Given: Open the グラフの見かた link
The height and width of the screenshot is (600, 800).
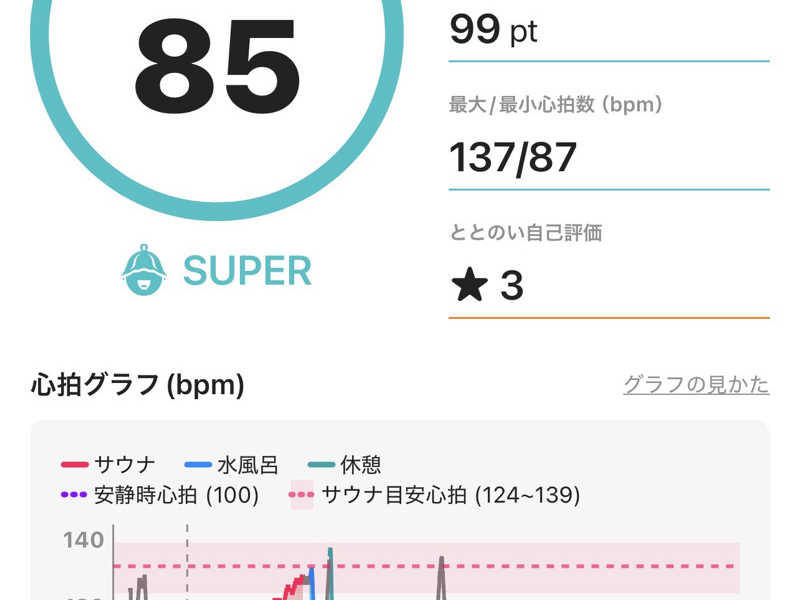Looking at the screenshot, I should coord(696,384).
